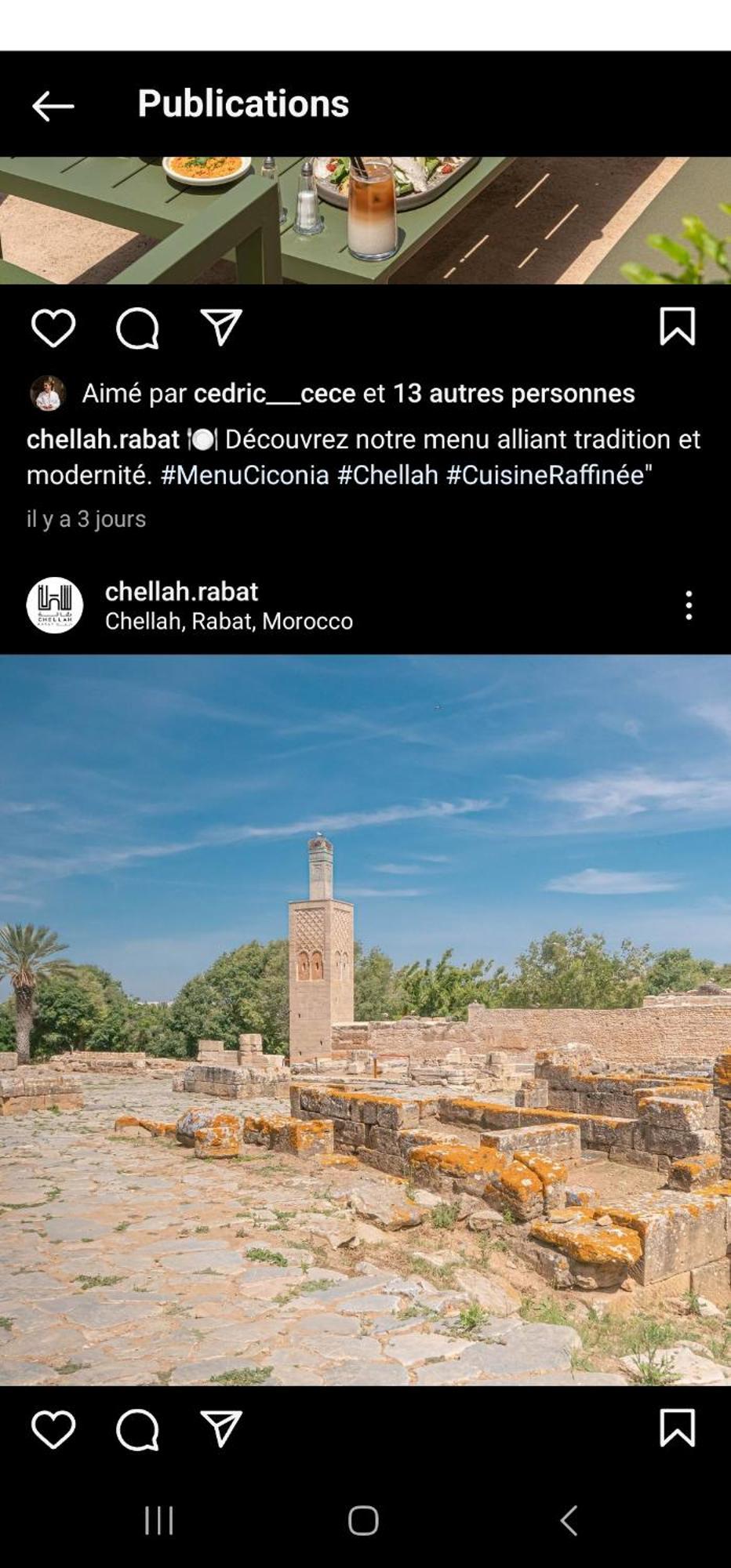Comment on the Chellah ruins post
The height and width of the screenshot is (1568, 731).
click(x=137, y=1429)
